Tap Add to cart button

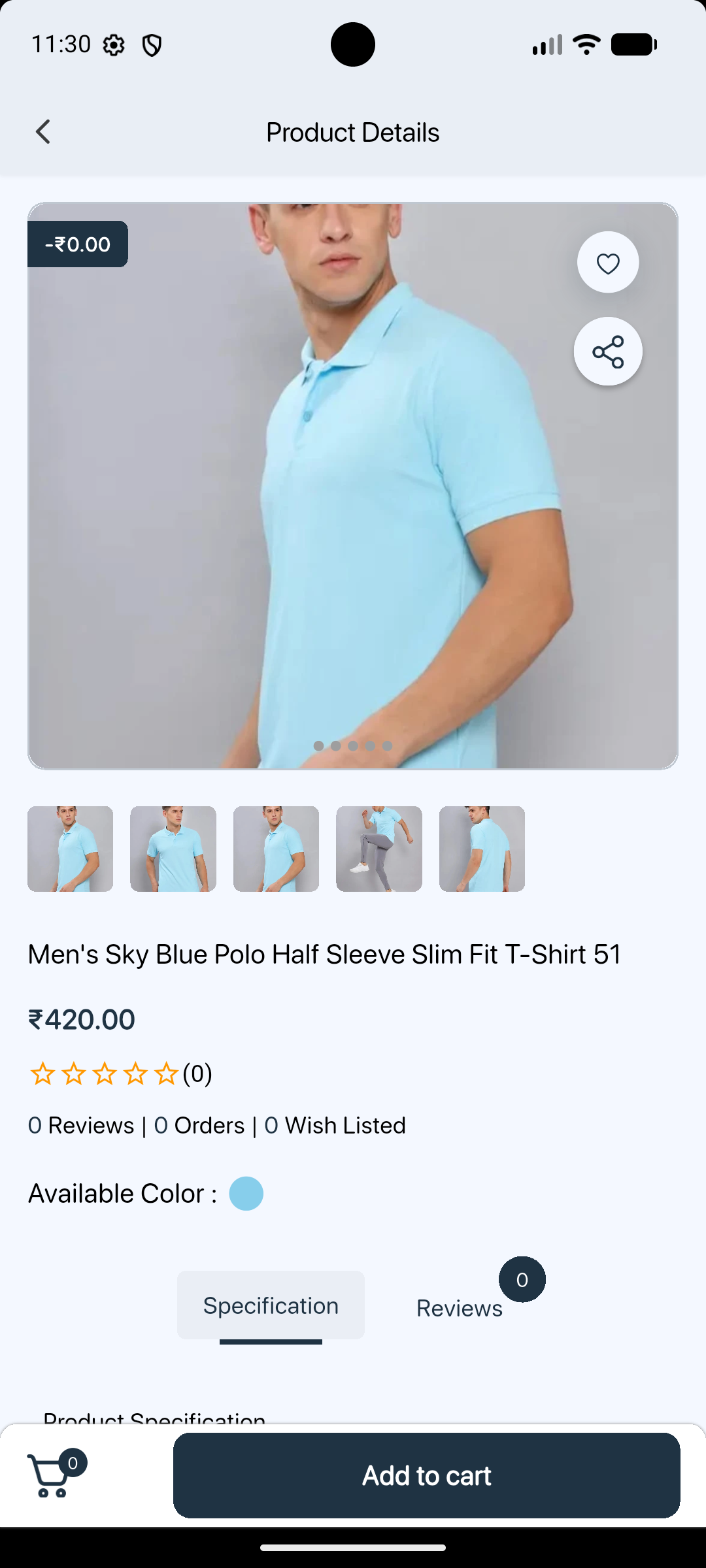[427, 1475]
